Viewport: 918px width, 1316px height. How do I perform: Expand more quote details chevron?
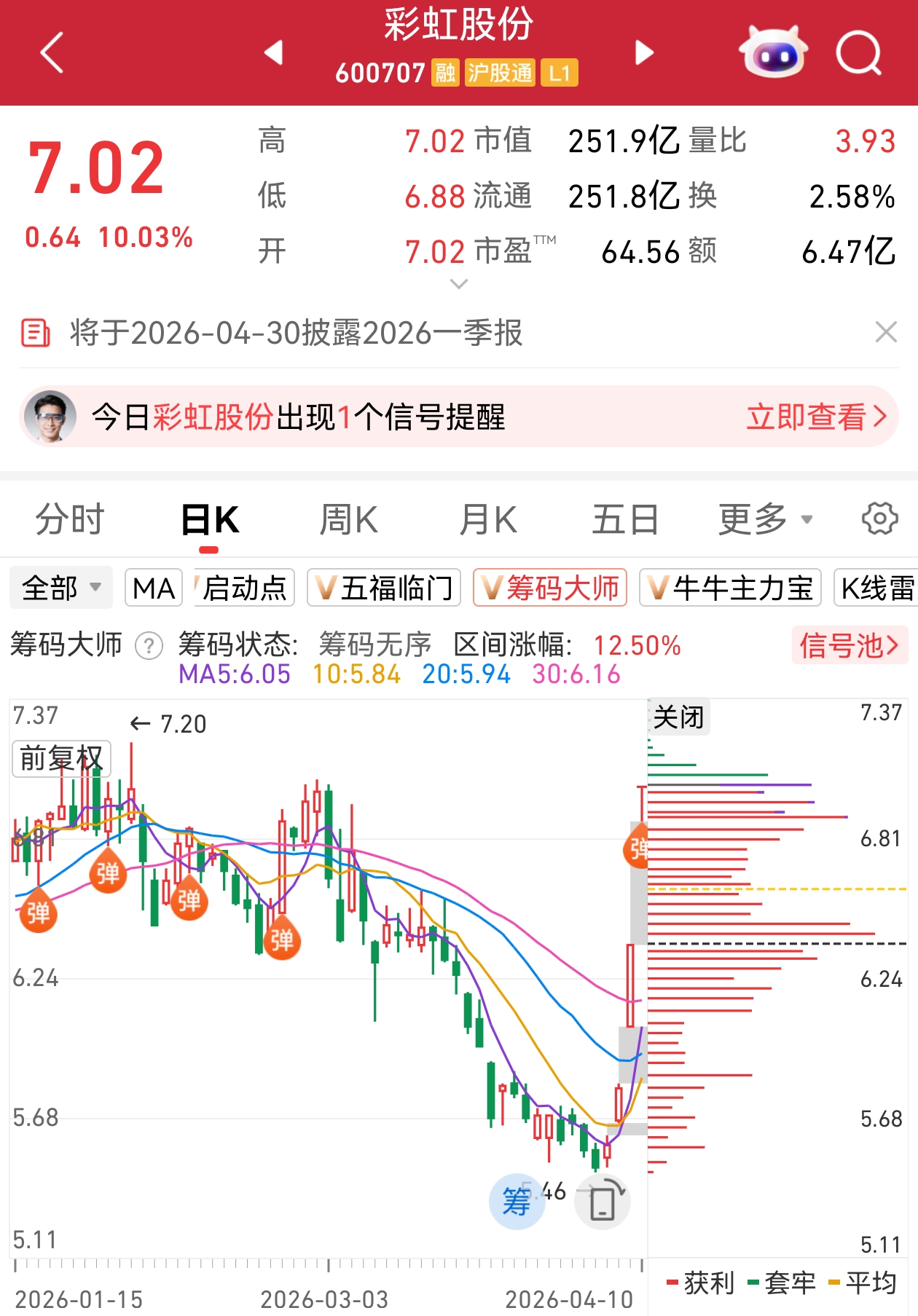[x=459, y=284]
